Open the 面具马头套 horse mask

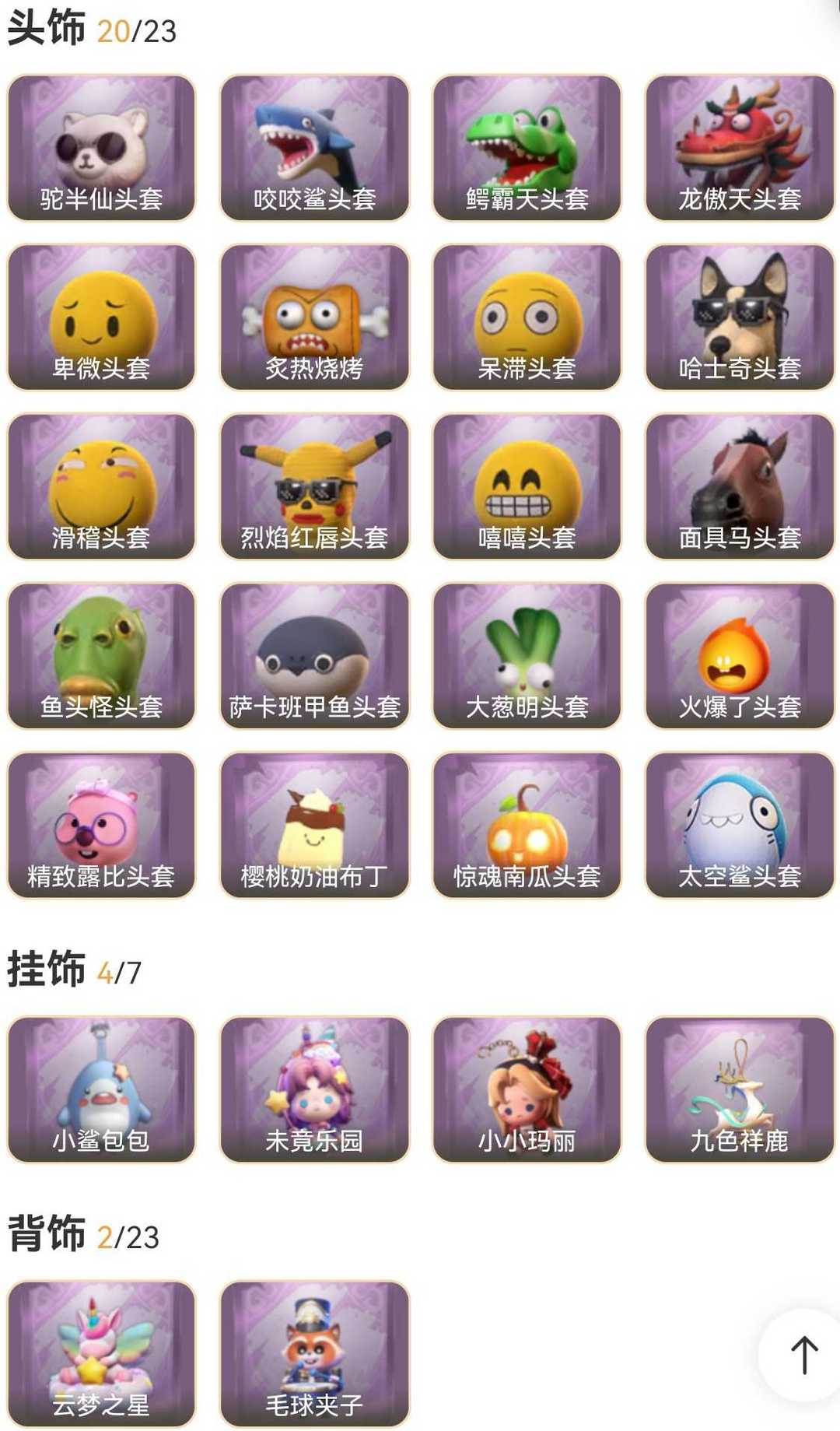(x=740, y=486)
